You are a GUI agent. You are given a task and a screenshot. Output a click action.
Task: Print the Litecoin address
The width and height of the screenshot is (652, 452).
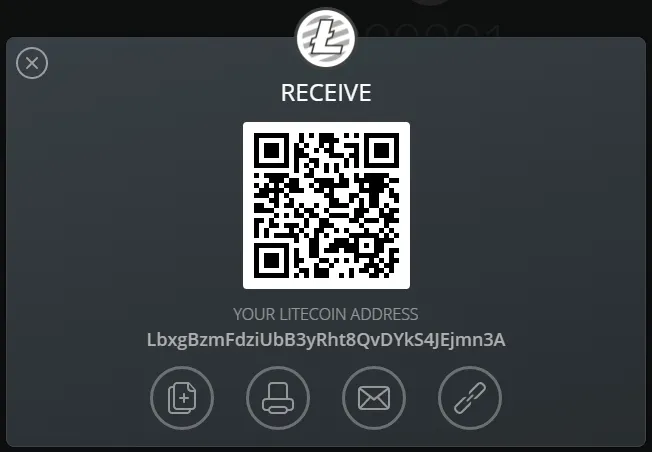(x=278, y=398)
